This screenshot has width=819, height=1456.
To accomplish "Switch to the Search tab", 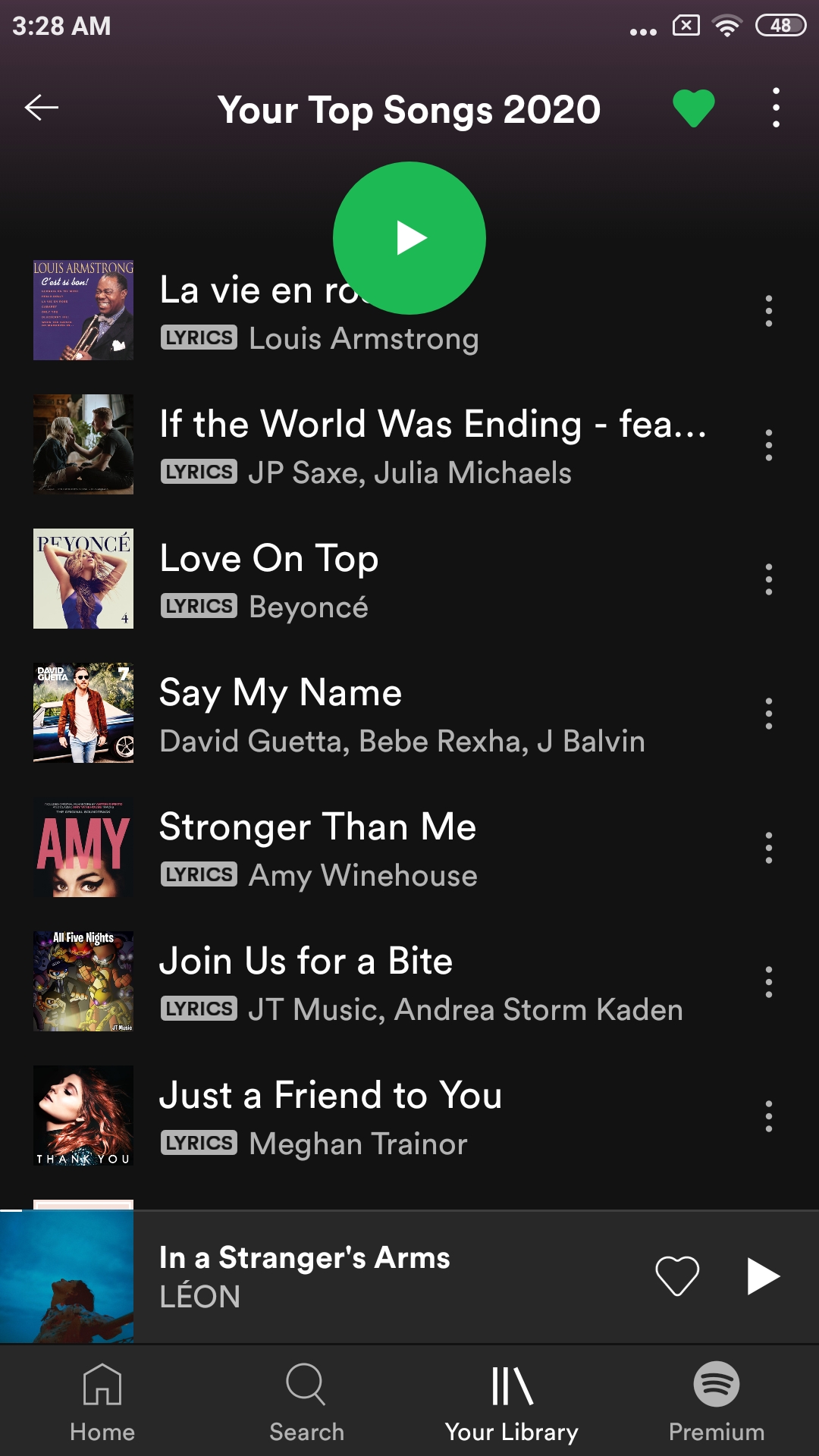I will point(306,1401).
